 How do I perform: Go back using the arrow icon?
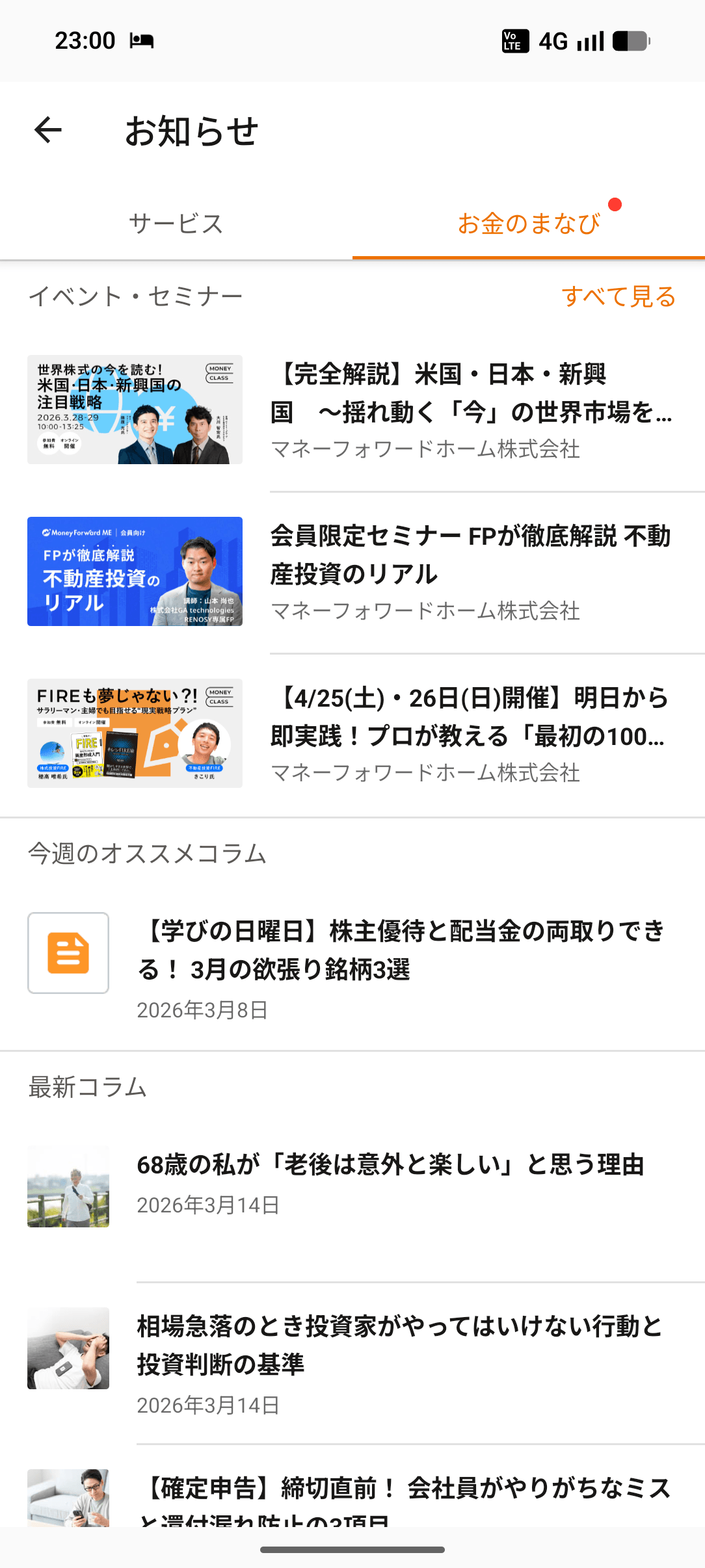48,130
